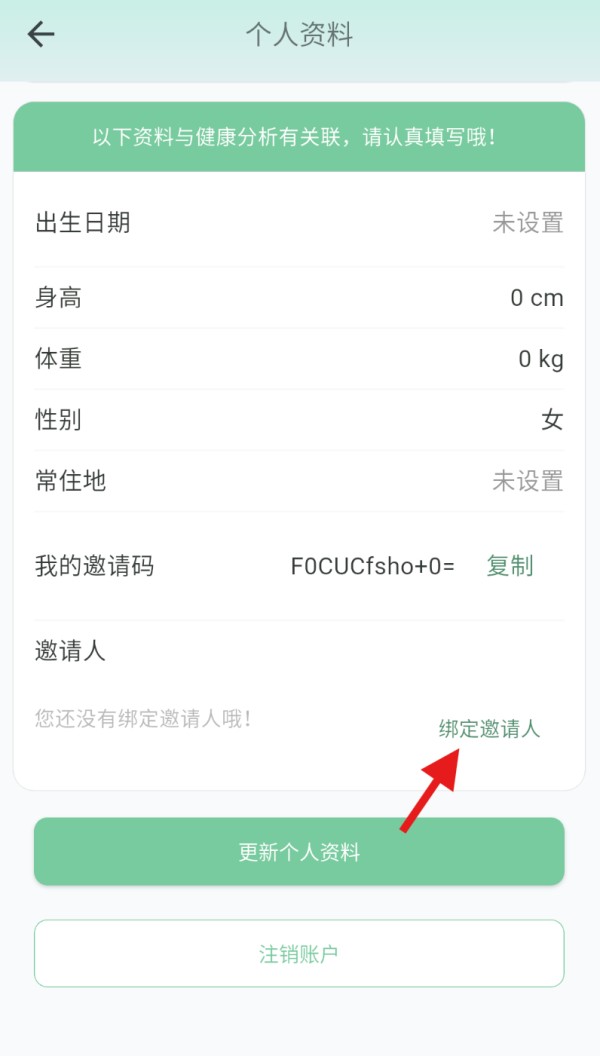
Task: Edit the 身高 height row
Action: coord(299,298)
